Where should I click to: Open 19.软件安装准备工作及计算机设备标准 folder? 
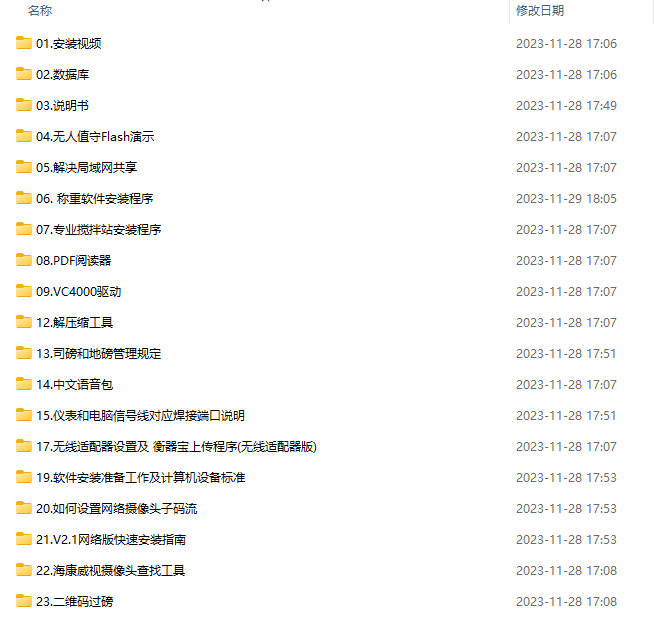(140, 478)
